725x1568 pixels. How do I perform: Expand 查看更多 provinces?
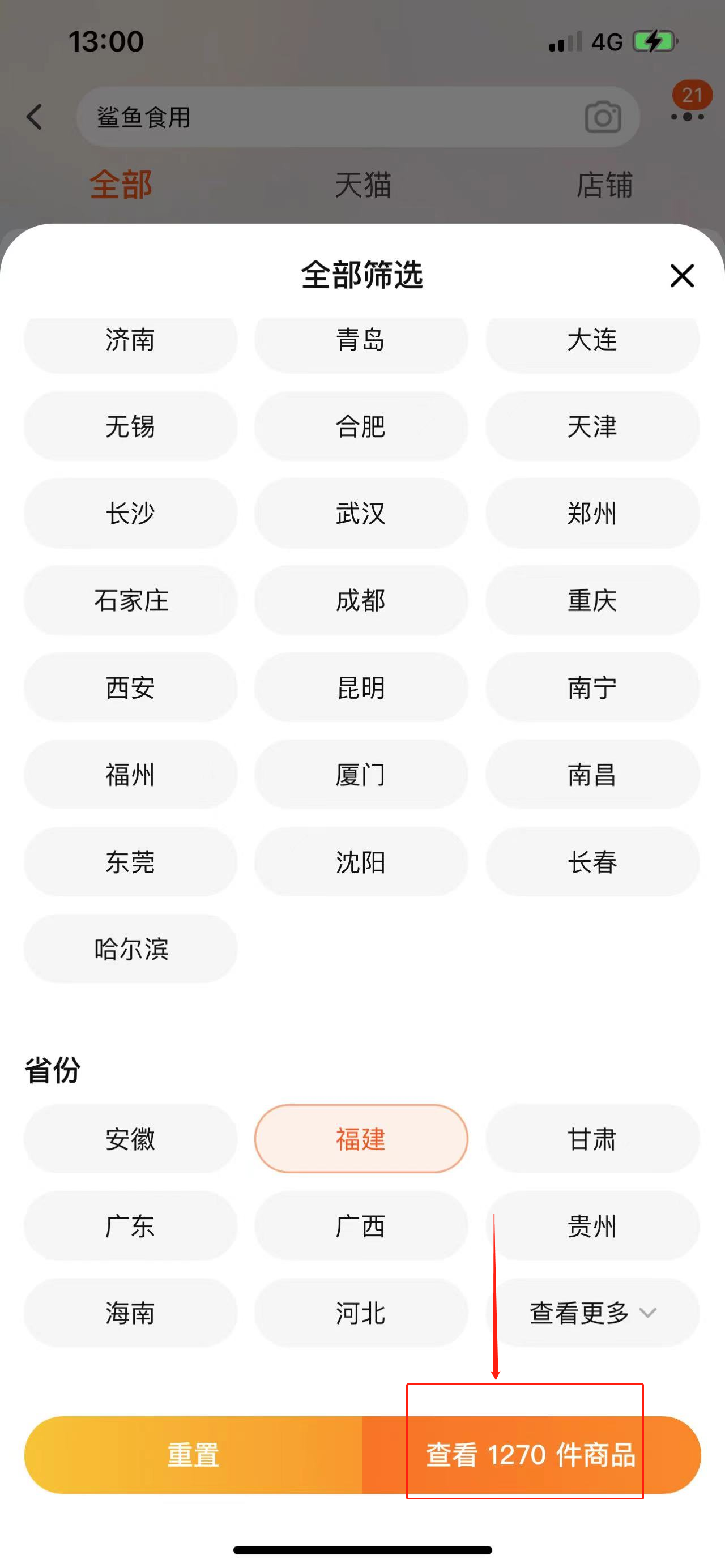(592, 1313)
